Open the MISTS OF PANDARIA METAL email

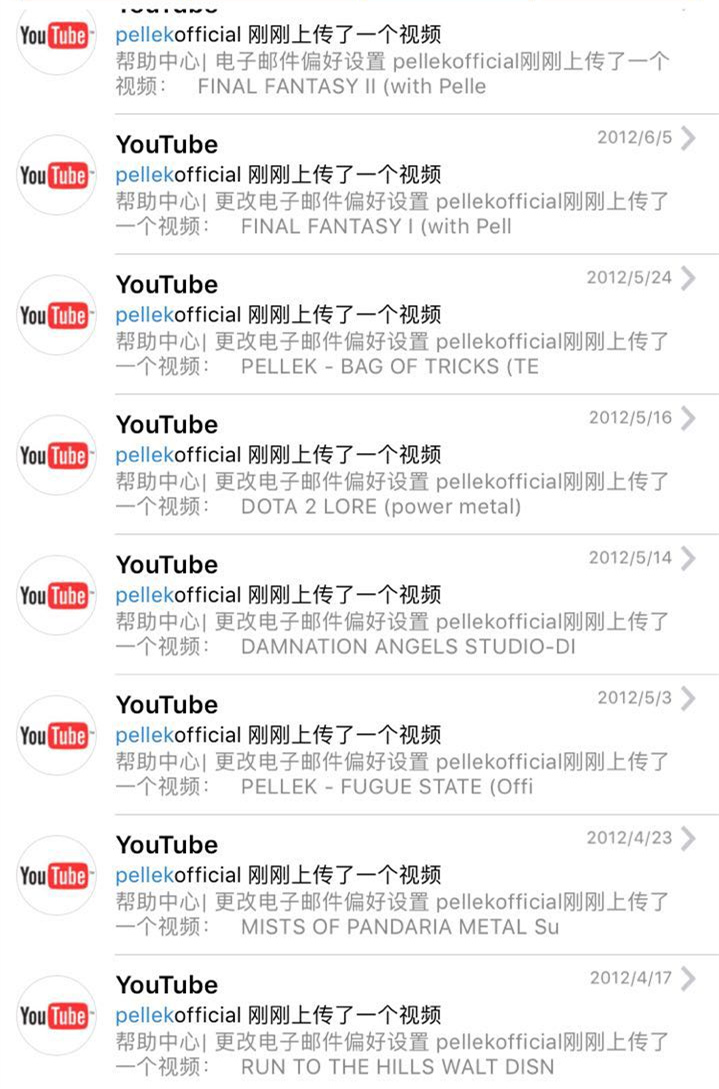pyautogui.click(x=390, y=885)
